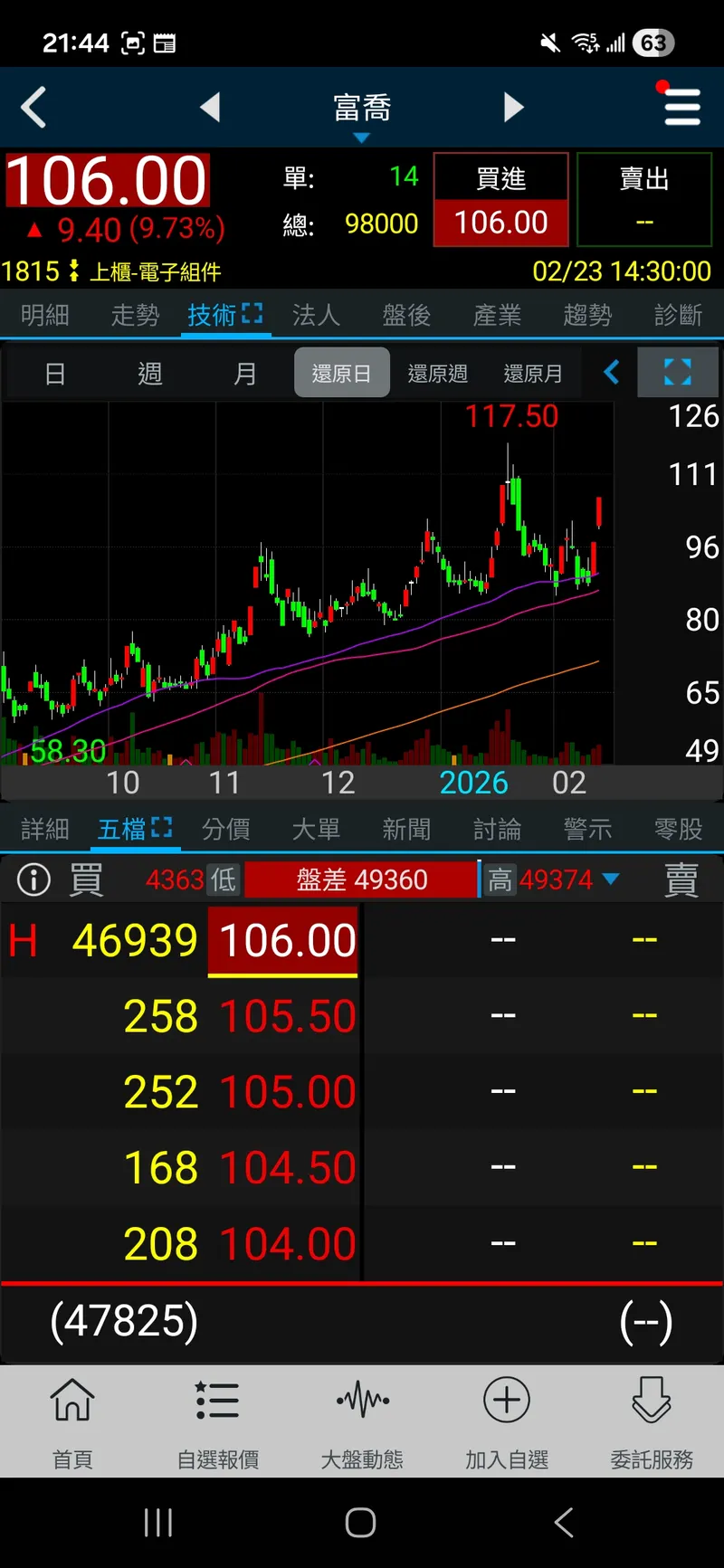Viewport: 724px width, 1568px height.
Task: Open the 法人 tab
Action: [316, 315]
